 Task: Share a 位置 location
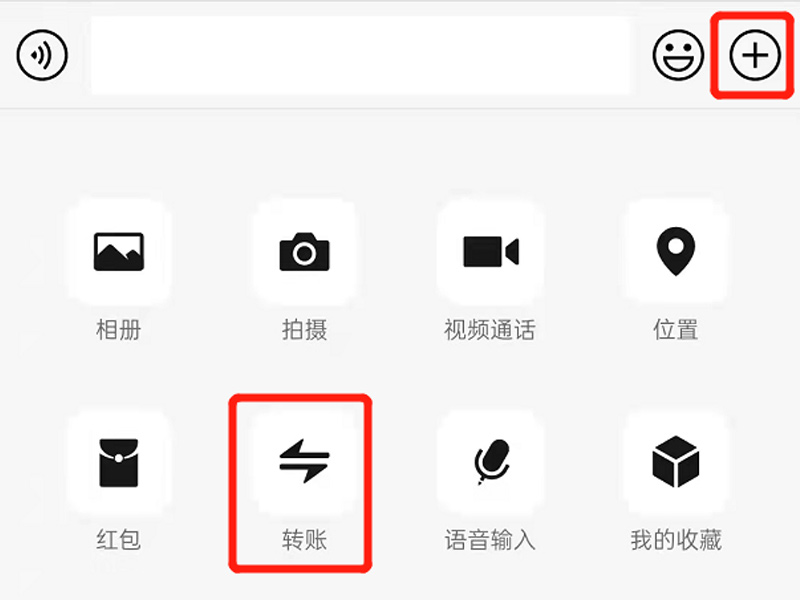(676, 252)
